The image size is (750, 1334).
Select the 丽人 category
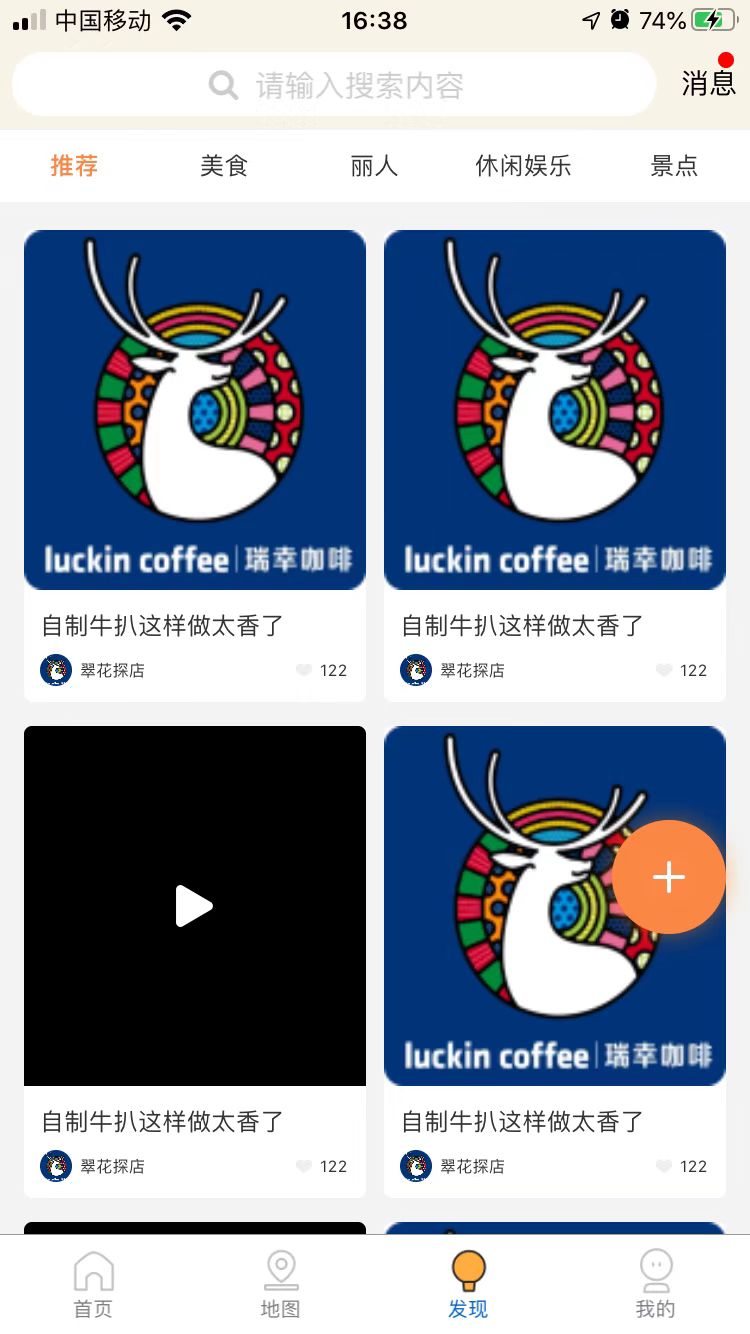click(x=374, y=165)
